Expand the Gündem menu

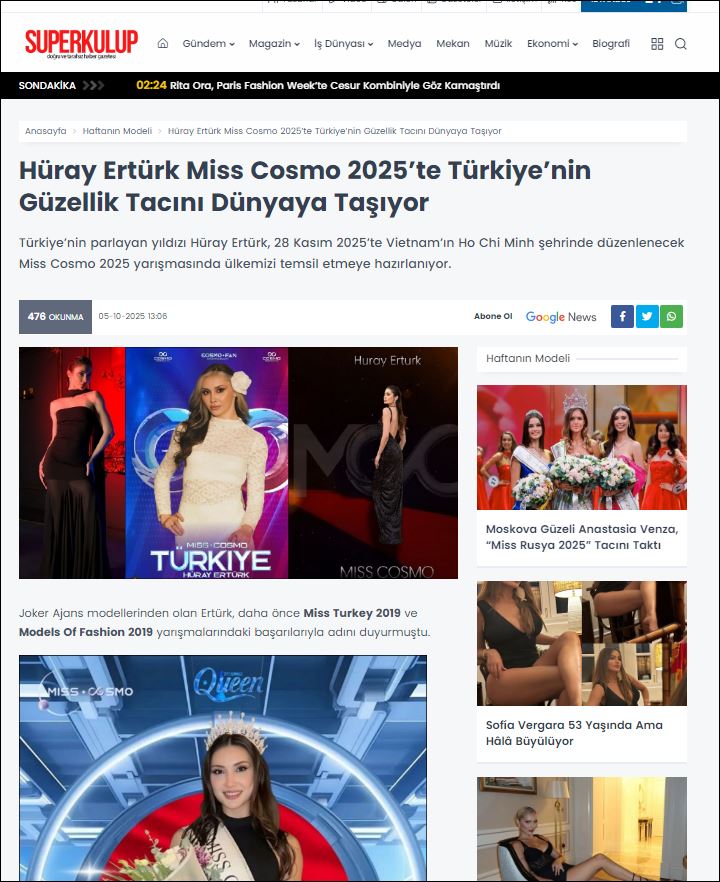coord(208,44)
